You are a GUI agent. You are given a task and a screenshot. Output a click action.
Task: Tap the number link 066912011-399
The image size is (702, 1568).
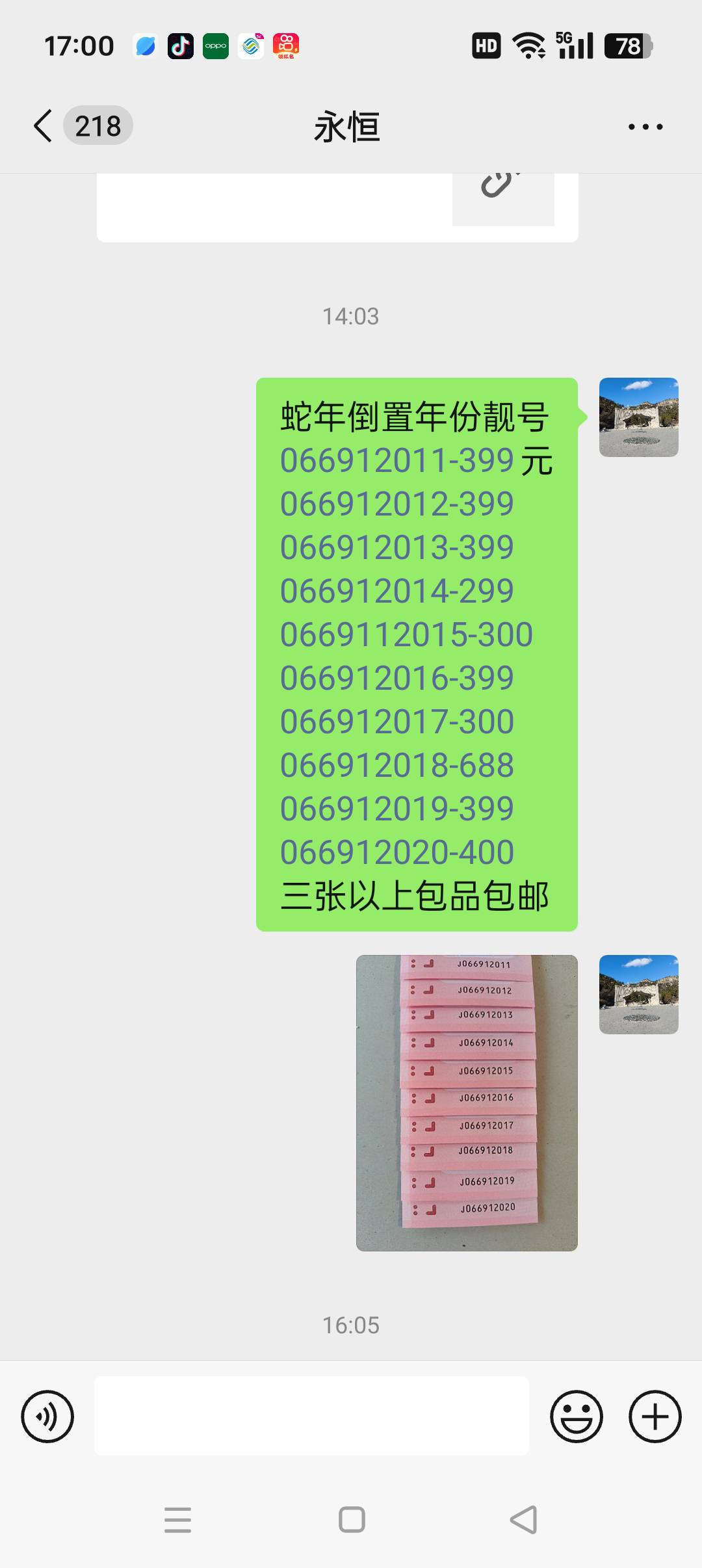point(397,460)
